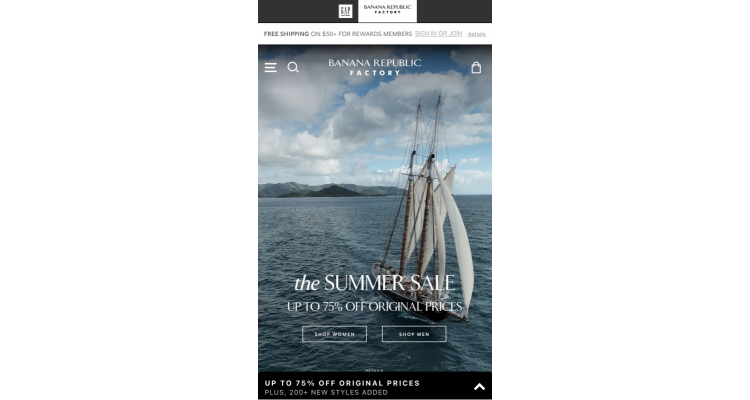The image size is (750, 400).
Task: Switch to the Gap brand tab
Action: pyautogui.click(x=345, y=11)
